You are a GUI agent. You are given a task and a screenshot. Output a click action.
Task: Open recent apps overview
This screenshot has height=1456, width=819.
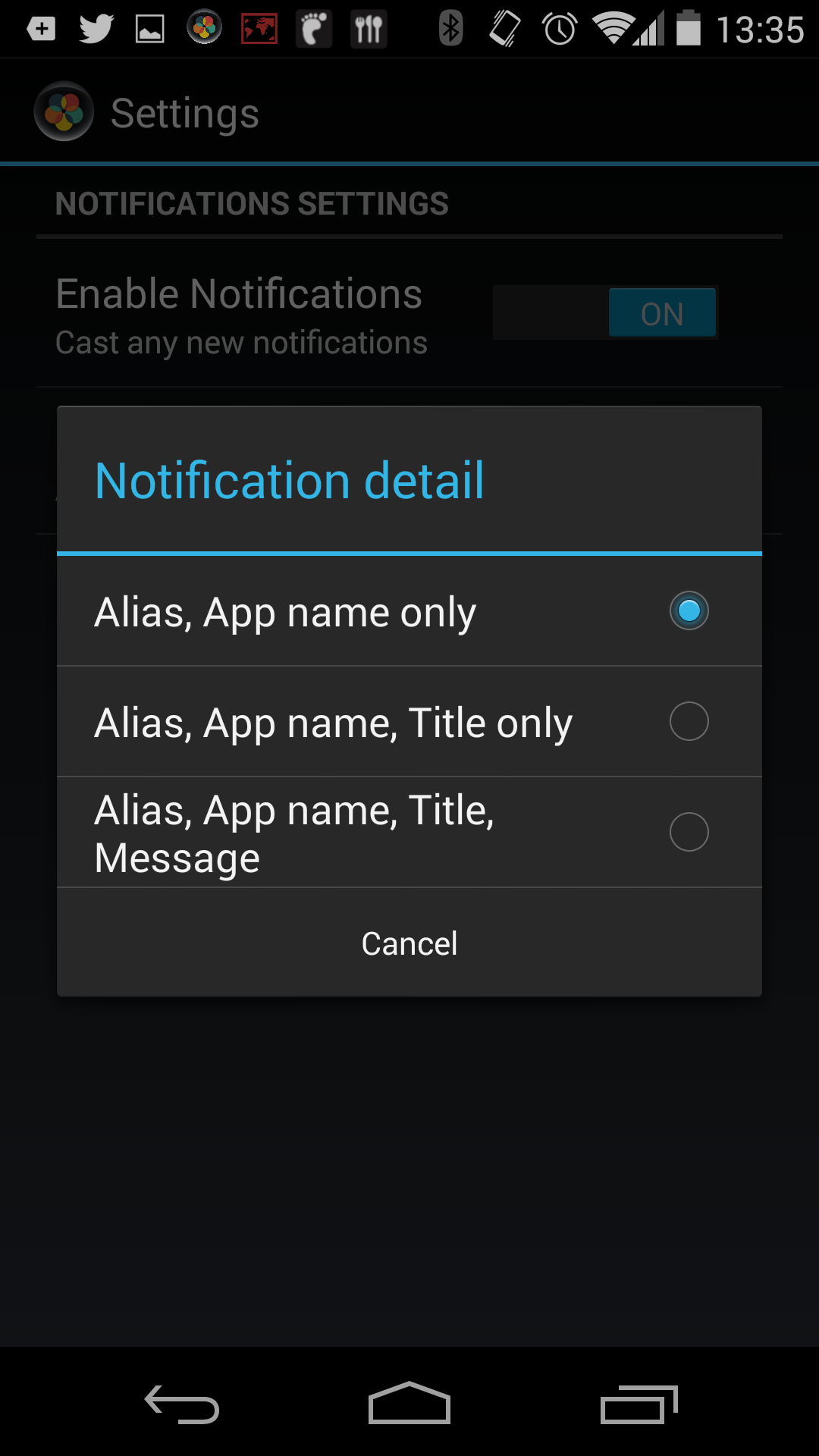coord(639,1404)
